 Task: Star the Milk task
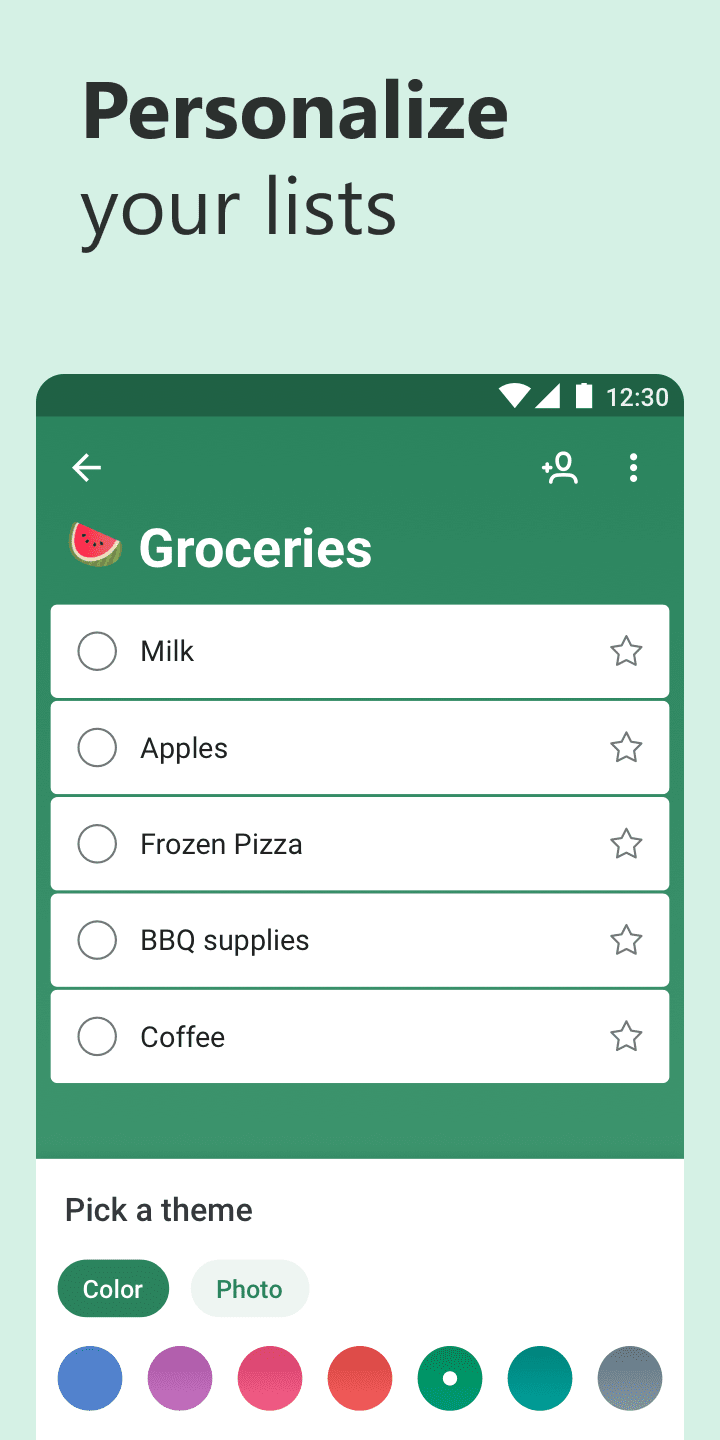pos(626,651)
